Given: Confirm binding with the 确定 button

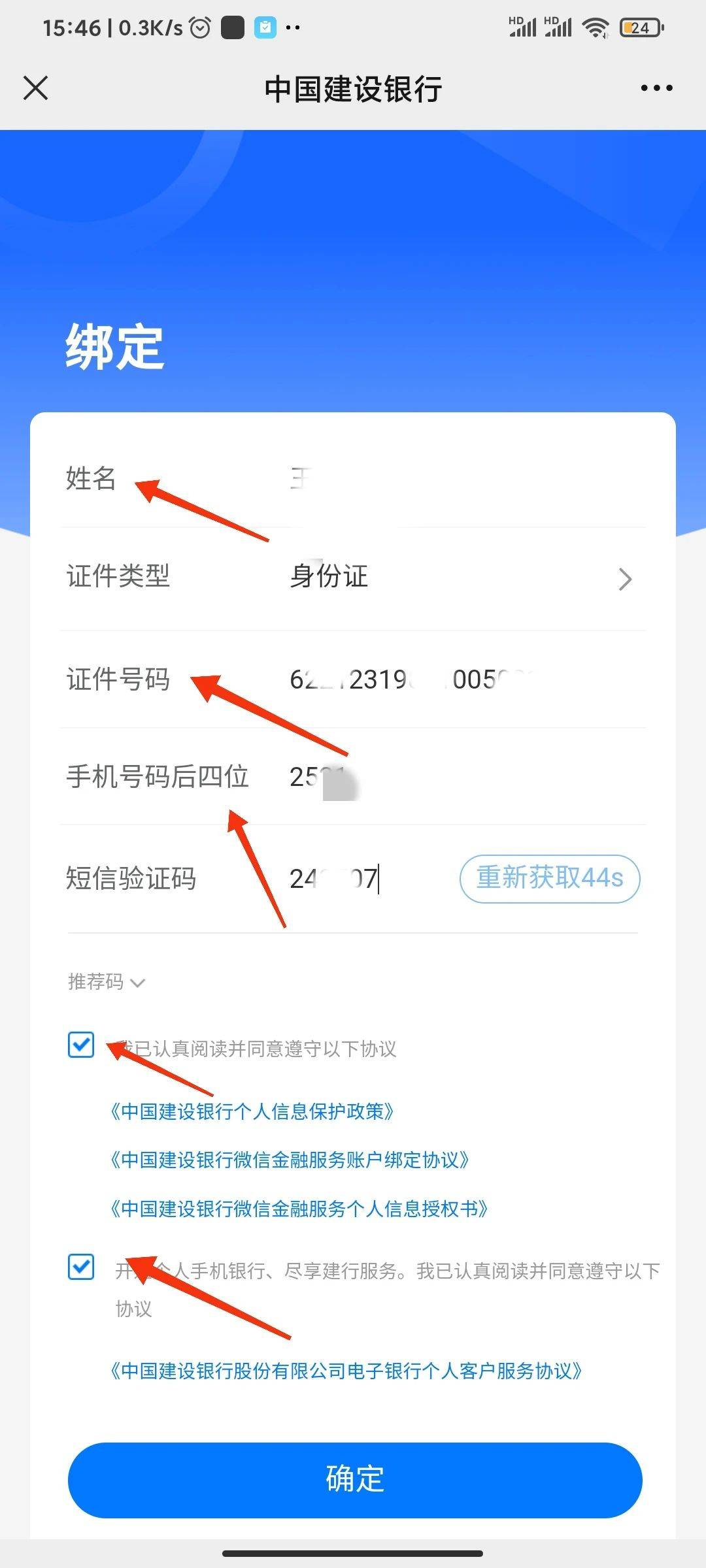Looking at the screenshot, I should [354, 1479].
